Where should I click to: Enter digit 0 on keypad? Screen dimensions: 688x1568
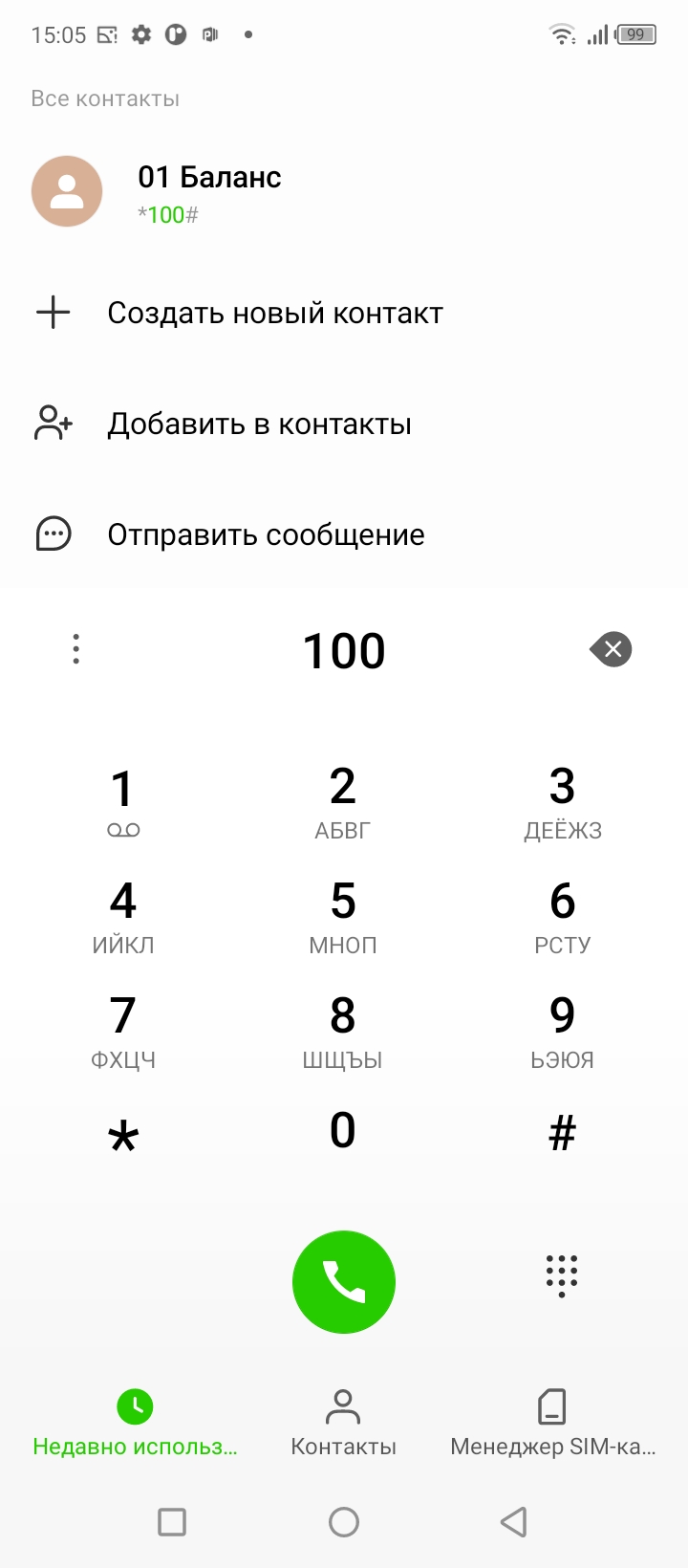343,1132
